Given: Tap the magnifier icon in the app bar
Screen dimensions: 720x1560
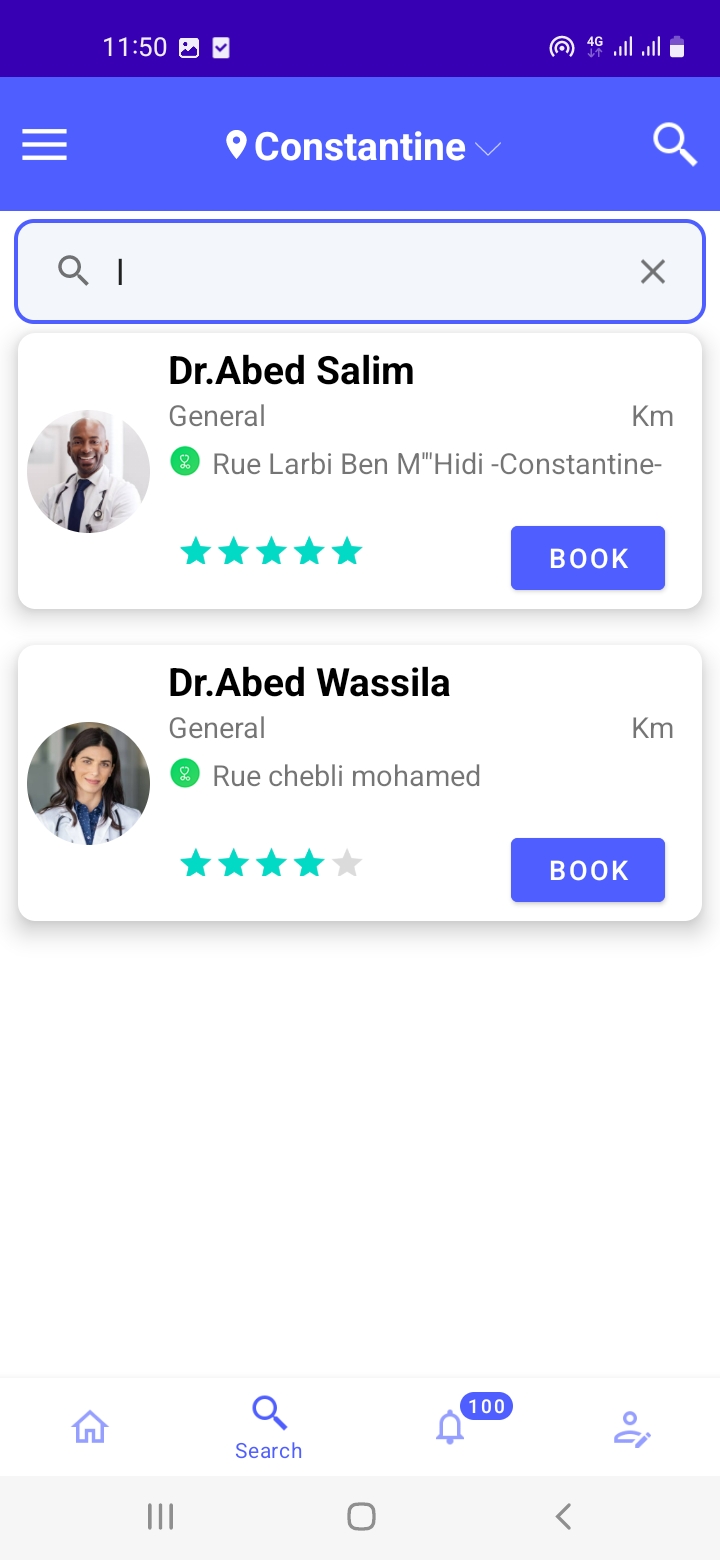Looking at the screenshot, I should 674,145.
